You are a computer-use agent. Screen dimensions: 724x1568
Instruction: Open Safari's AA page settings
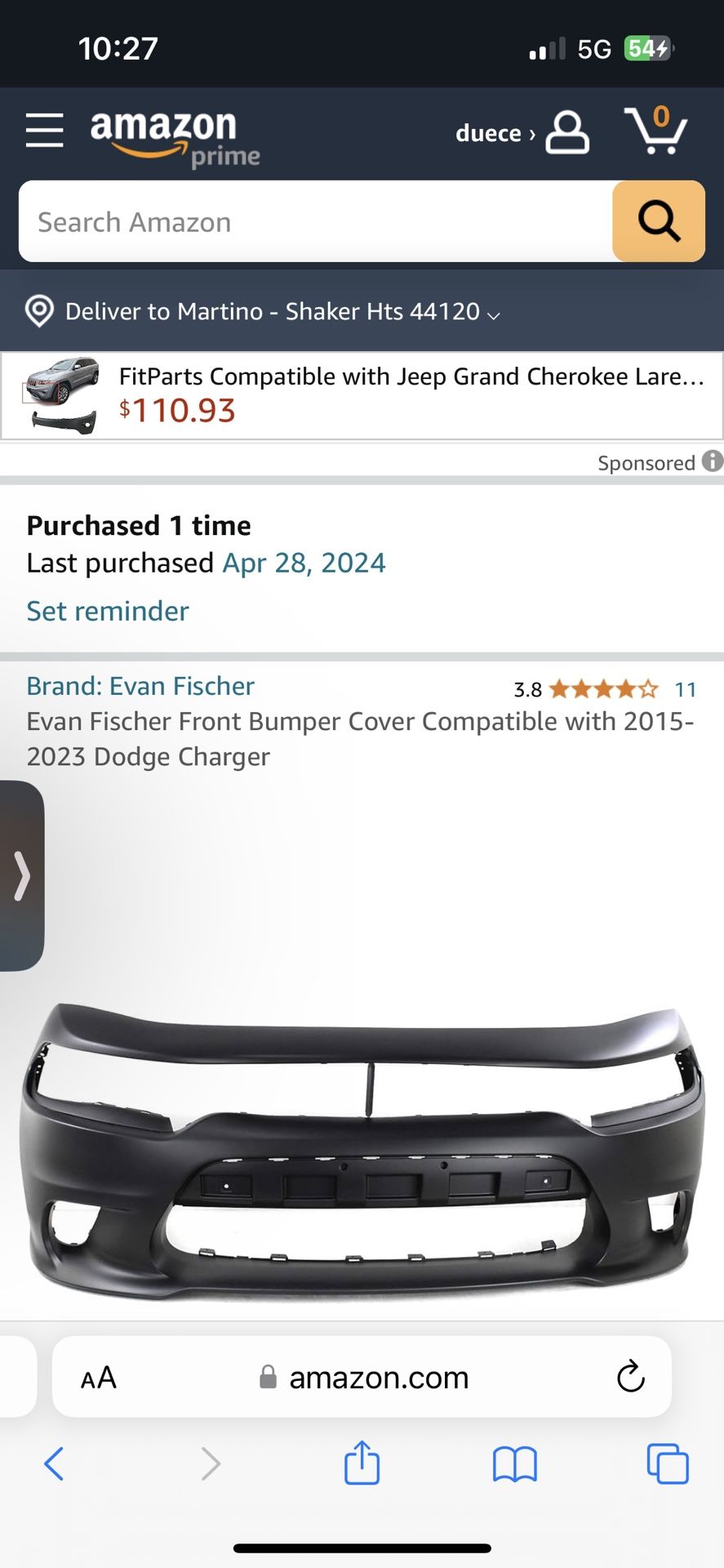[99, 1378]
